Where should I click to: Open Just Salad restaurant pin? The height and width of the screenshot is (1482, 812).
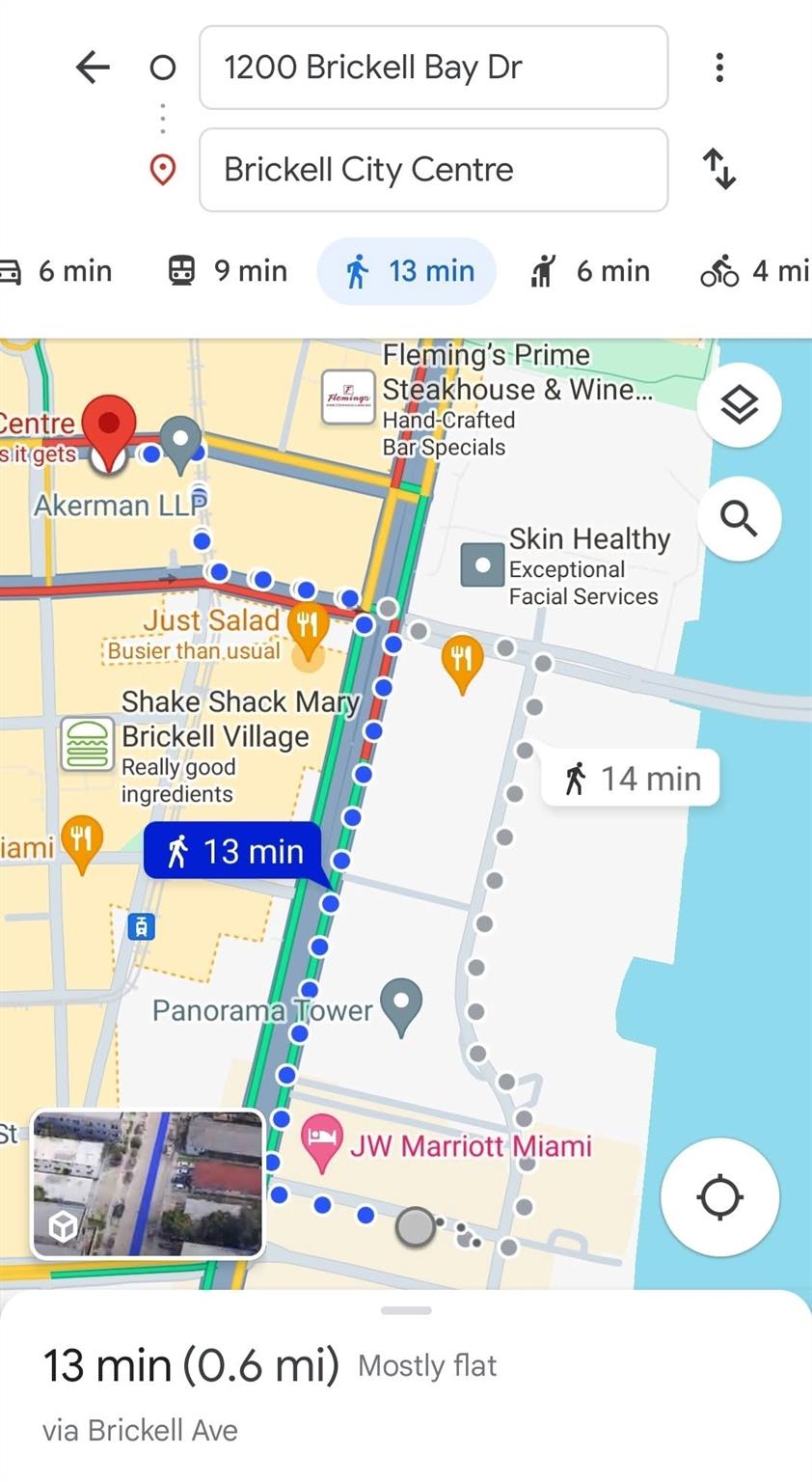[308, 625]
